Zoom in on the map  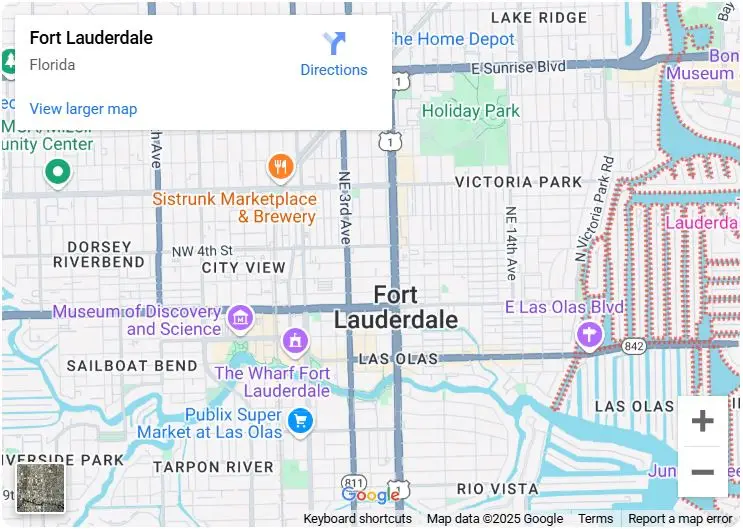[703, 421]
